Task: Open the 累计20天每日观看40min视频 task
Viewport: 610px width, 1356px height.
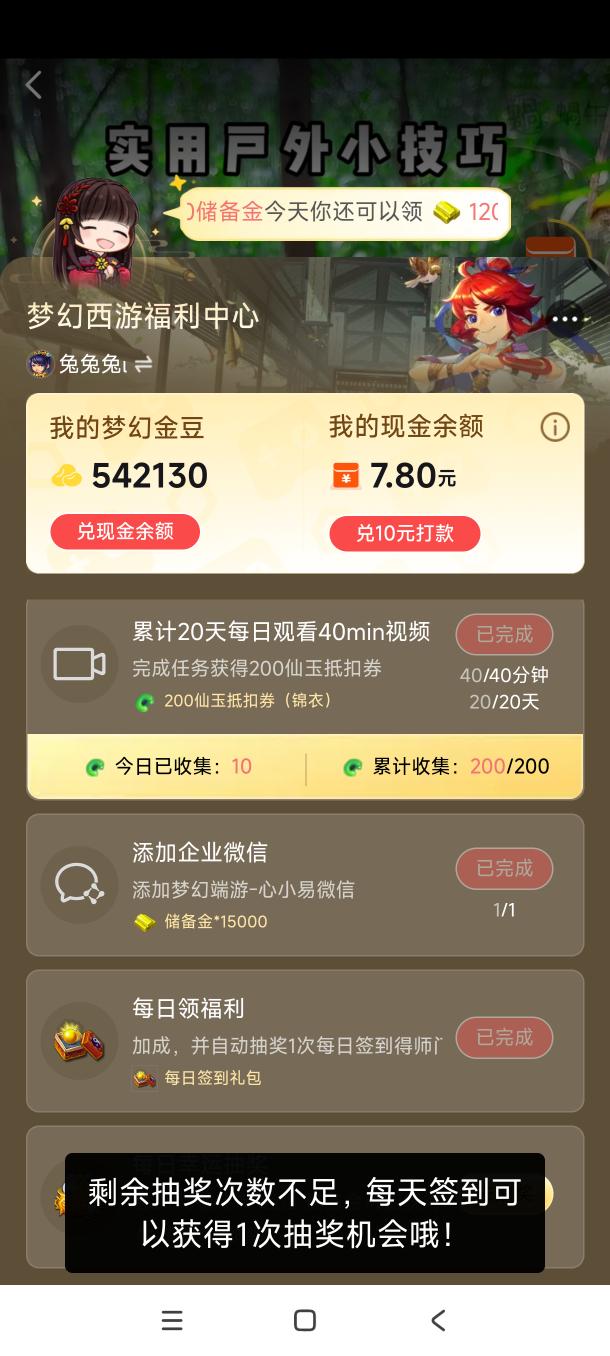Action: coord(280,632)
